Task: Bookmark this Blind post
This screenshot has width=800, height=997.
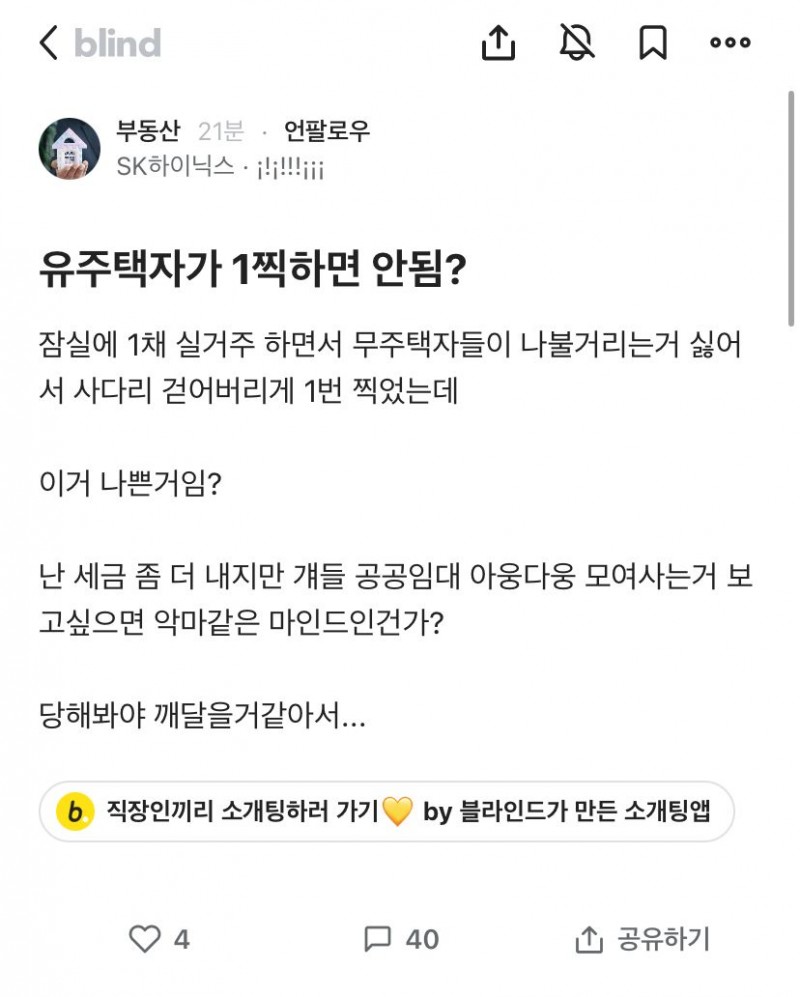Action: click(653, 43)
